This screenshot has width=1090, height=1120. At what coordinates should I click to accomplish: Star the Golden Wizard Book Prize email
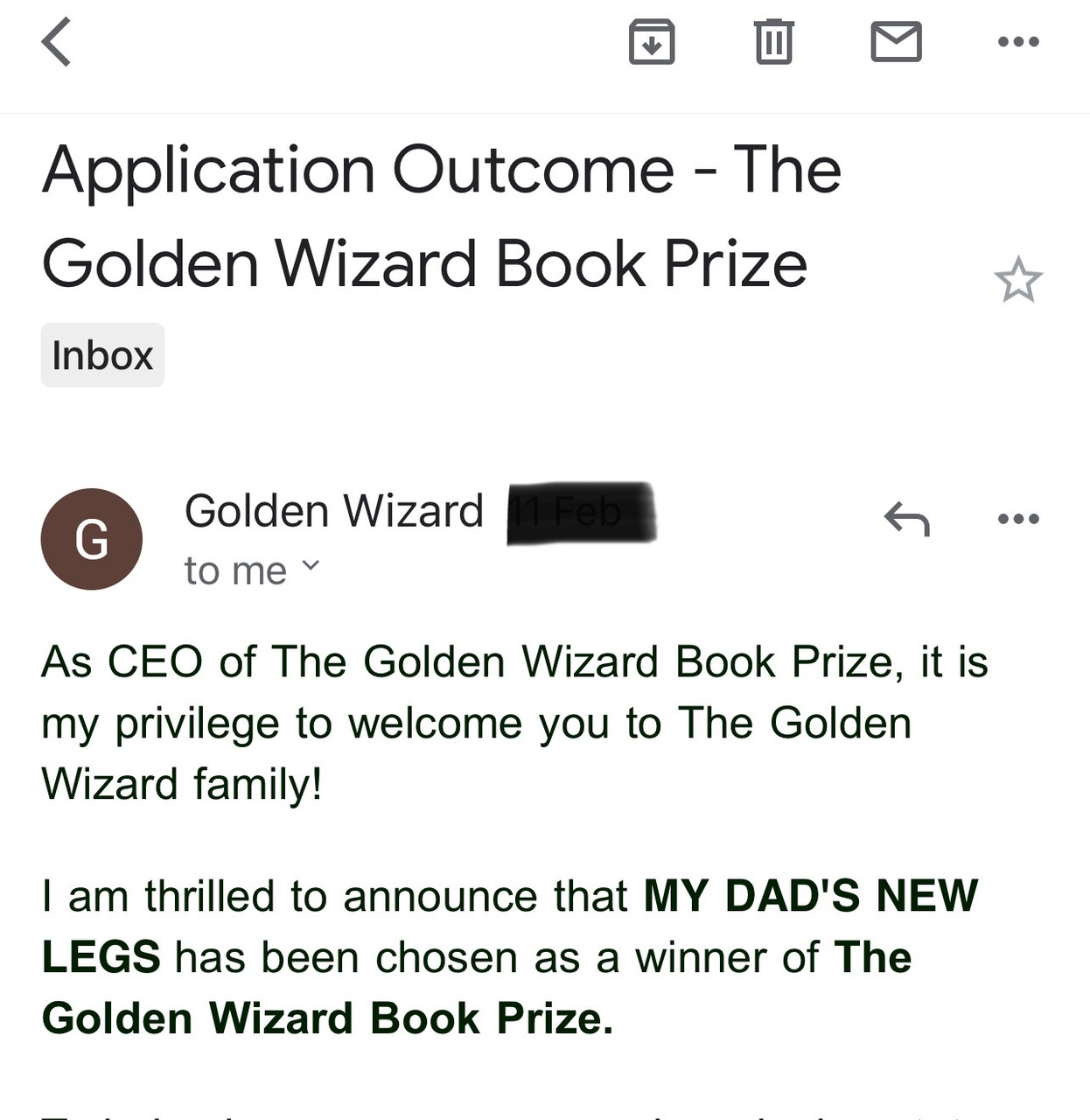[1017, 281]
